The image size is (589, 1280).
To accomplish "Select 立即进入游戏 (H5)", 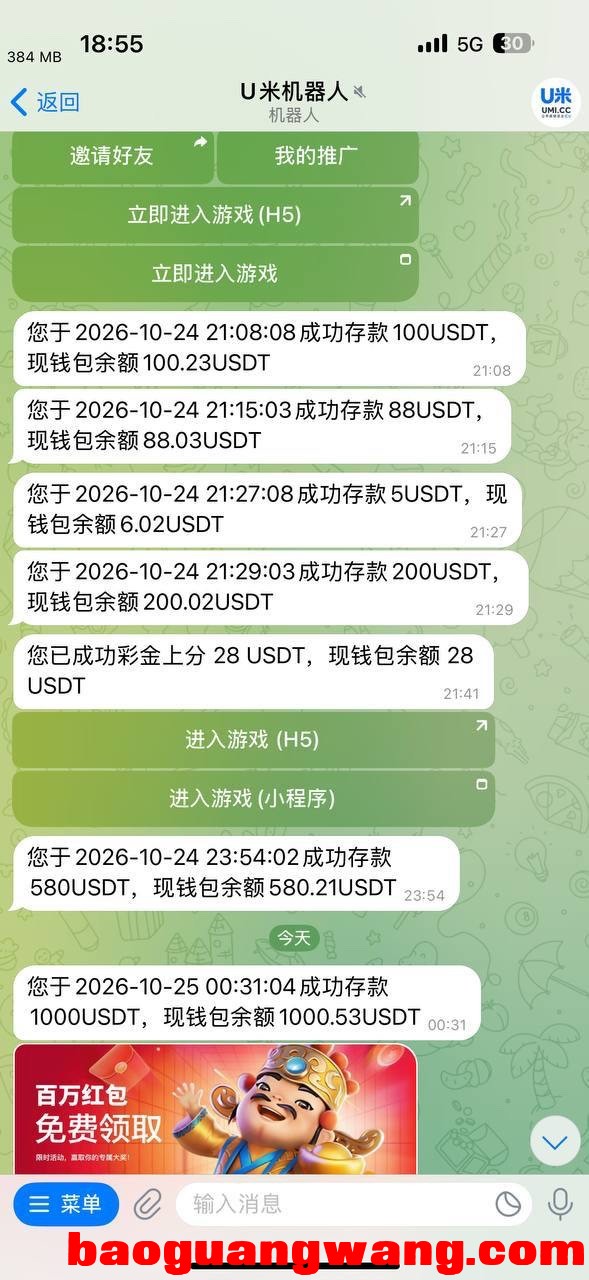I will click(x=215, y=215).
